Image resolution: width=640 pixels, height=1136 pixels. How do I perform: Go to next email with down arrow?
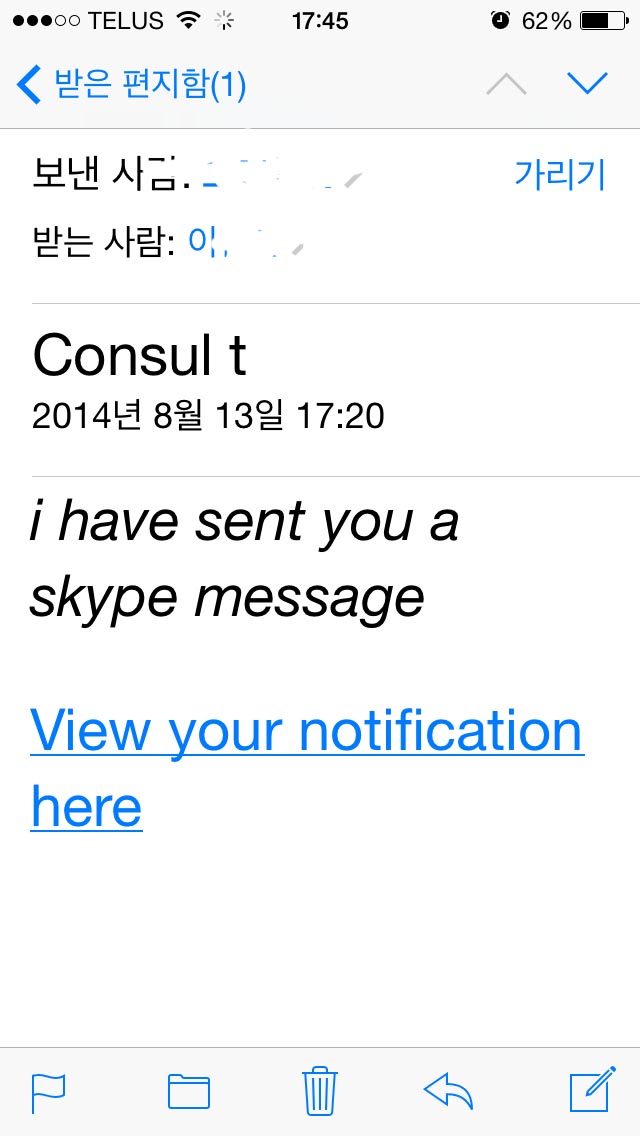(x=587, y=84)
